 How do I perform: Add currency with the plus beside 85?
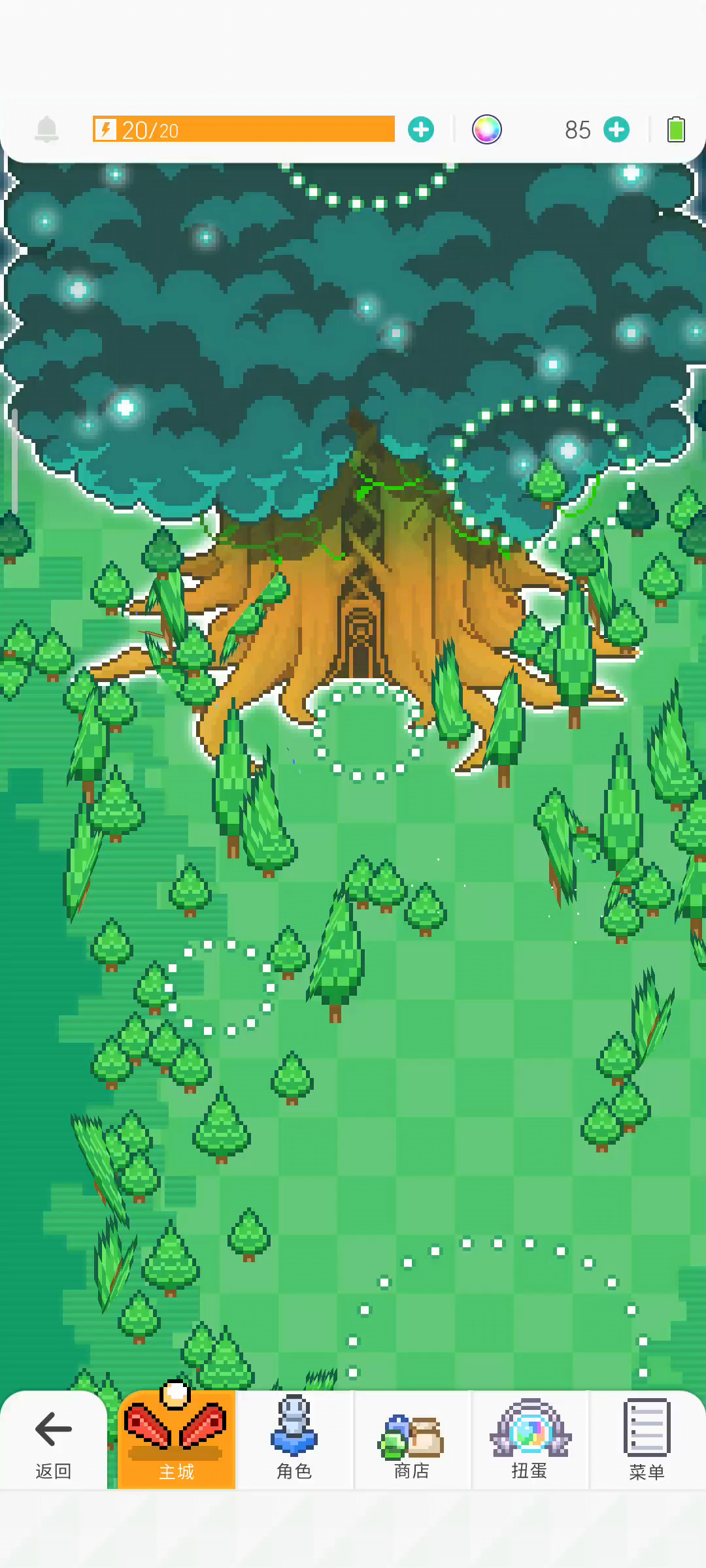[x=616, y=129]
